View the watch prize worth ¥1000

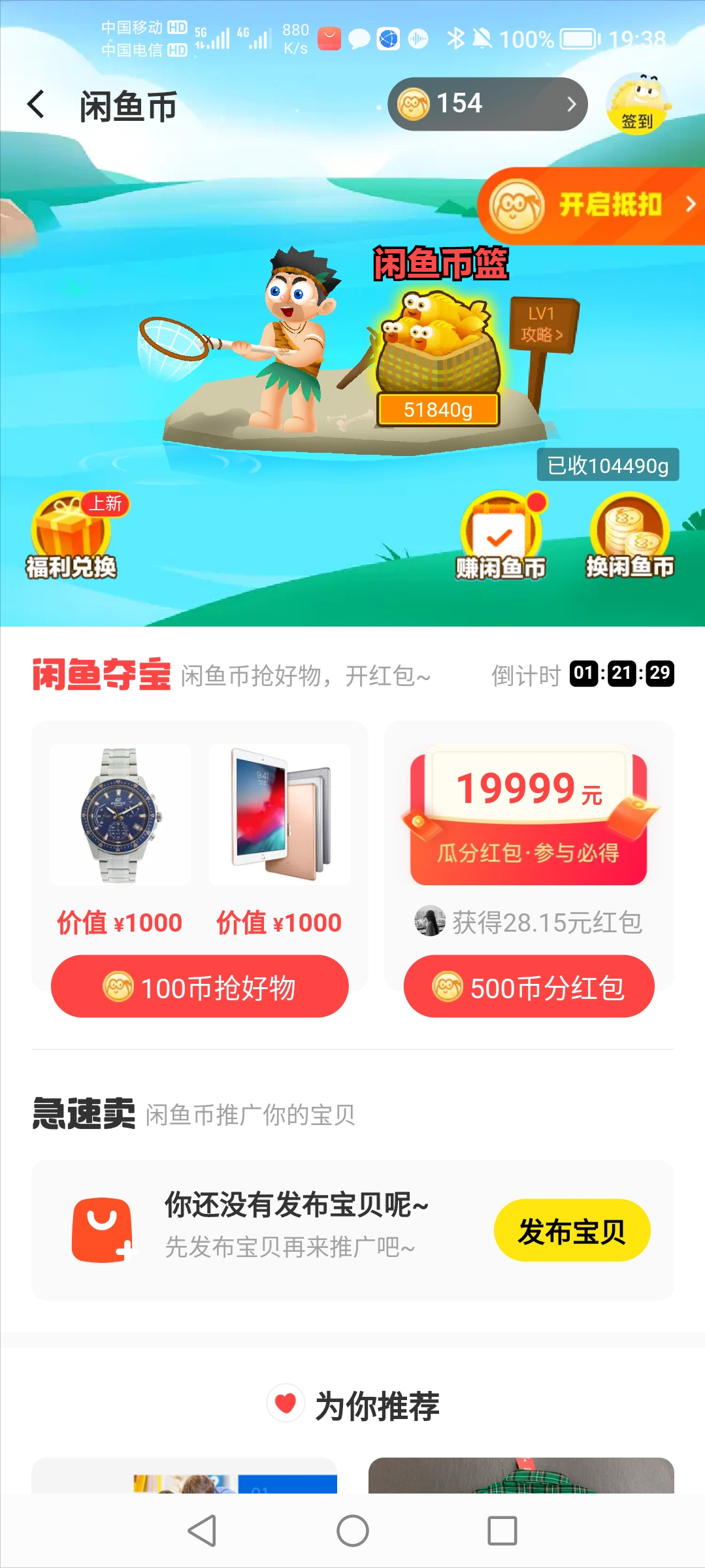(x=120, y=815)
